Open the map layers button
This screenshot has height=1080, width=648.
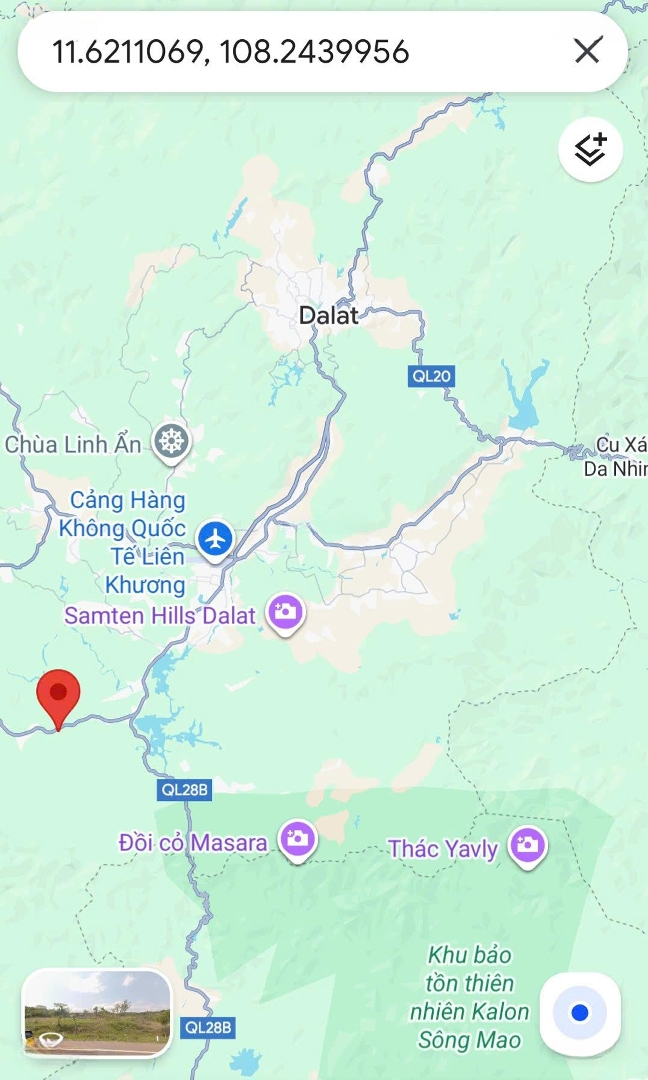[590, 150]
